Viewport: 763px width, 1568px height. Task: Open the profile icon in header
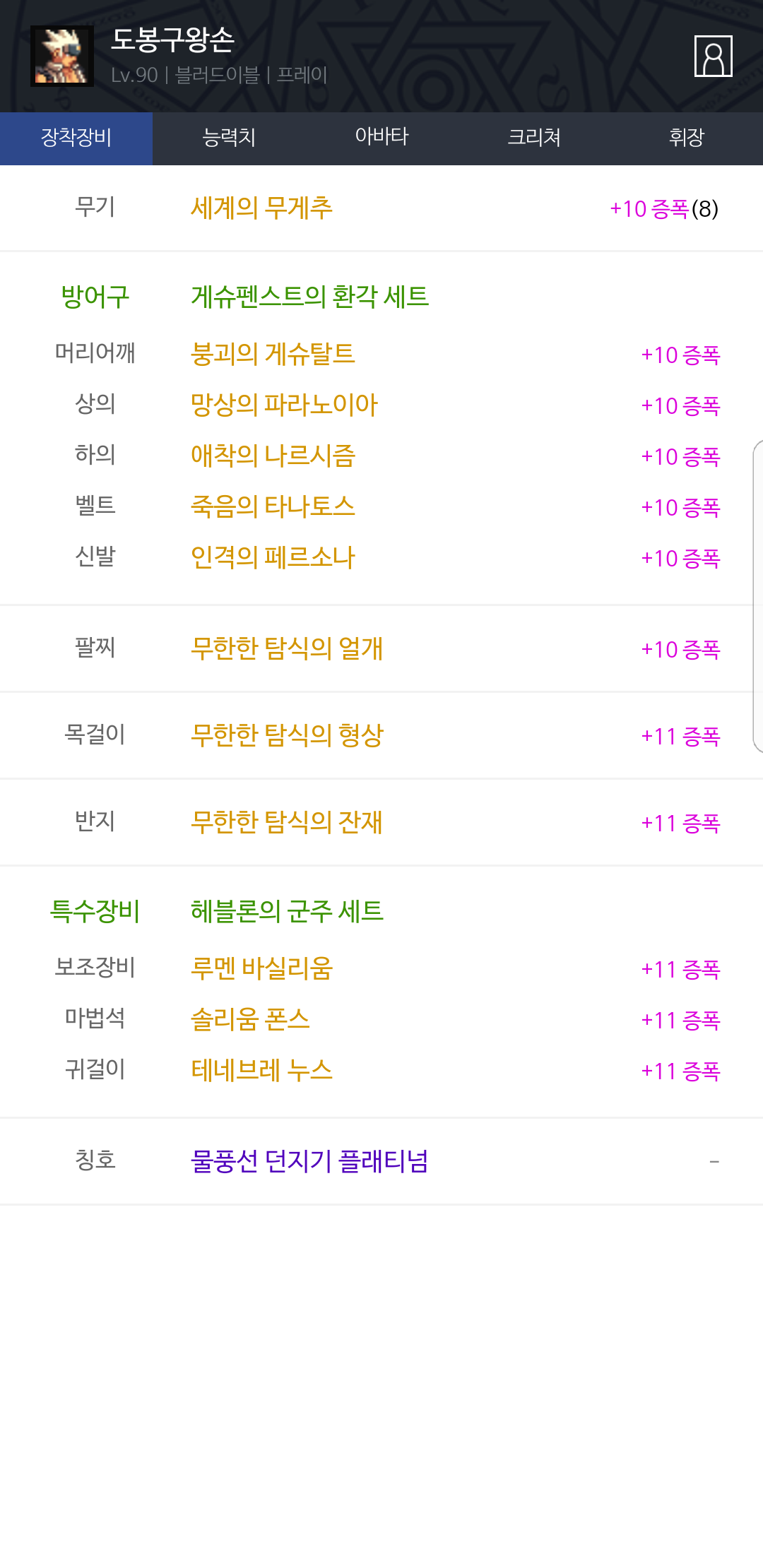(x=713, y=56)
